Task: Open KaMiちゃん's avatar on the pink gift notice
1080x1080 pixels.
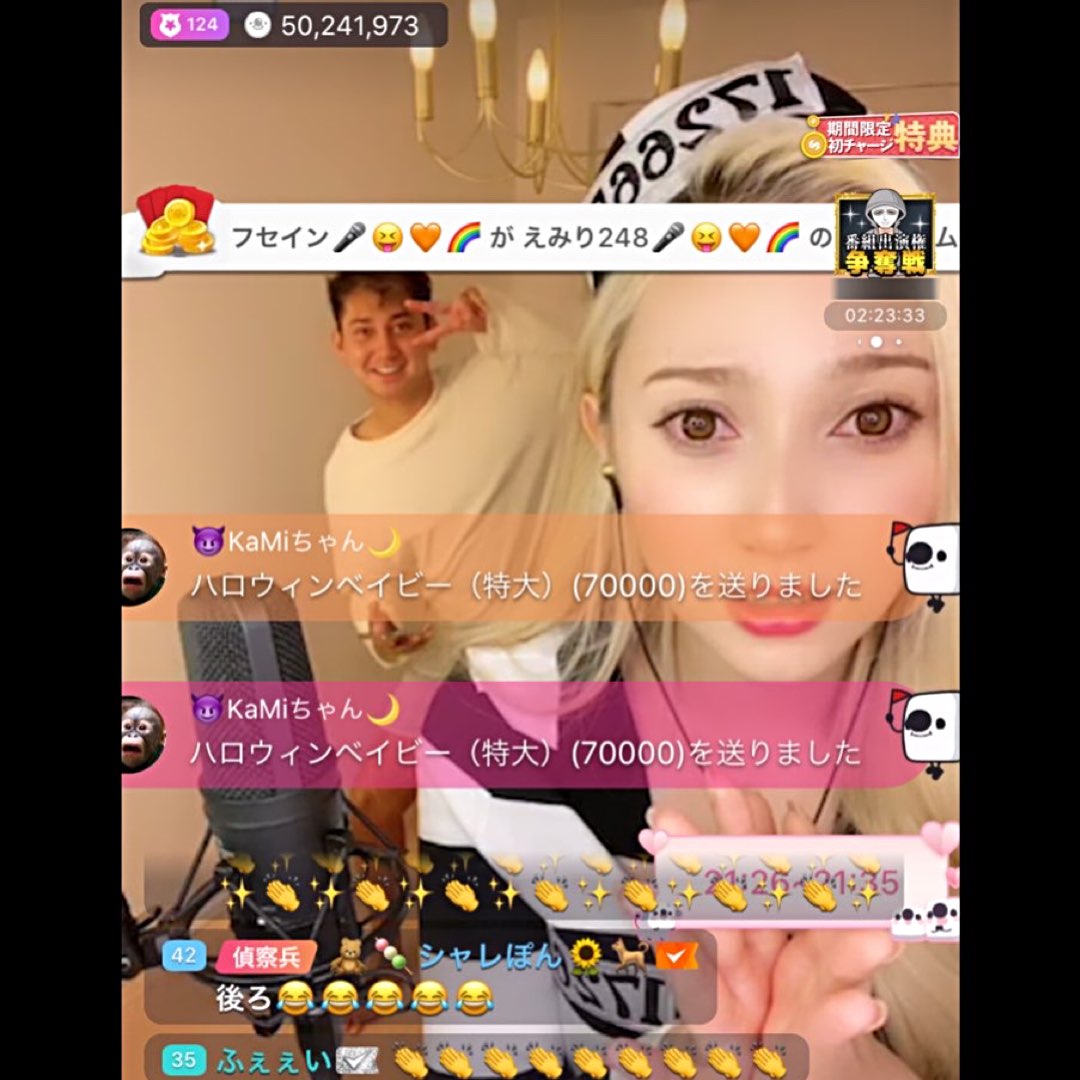Action: tap(143, 734)
